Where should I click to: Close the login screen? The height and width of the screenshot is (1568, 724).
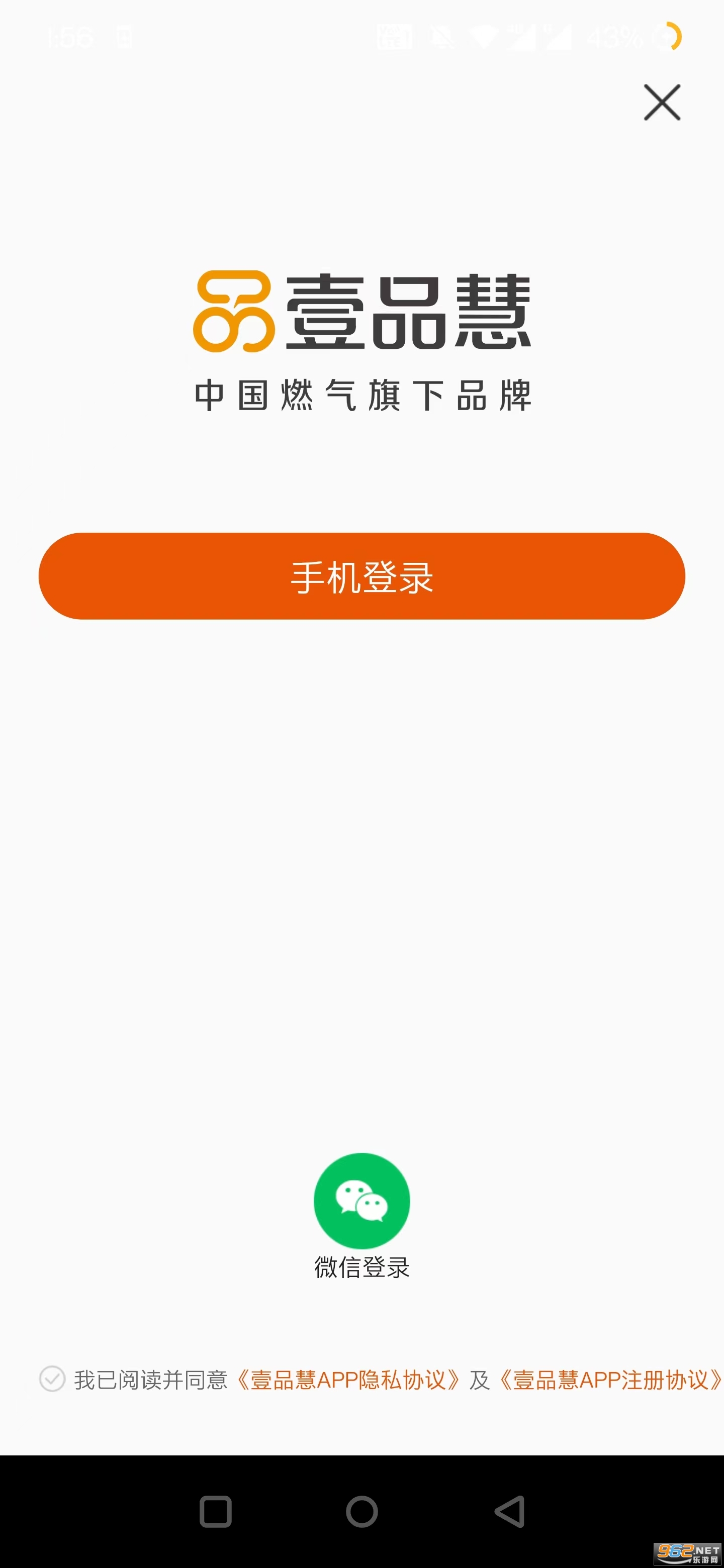click(662, 102)
